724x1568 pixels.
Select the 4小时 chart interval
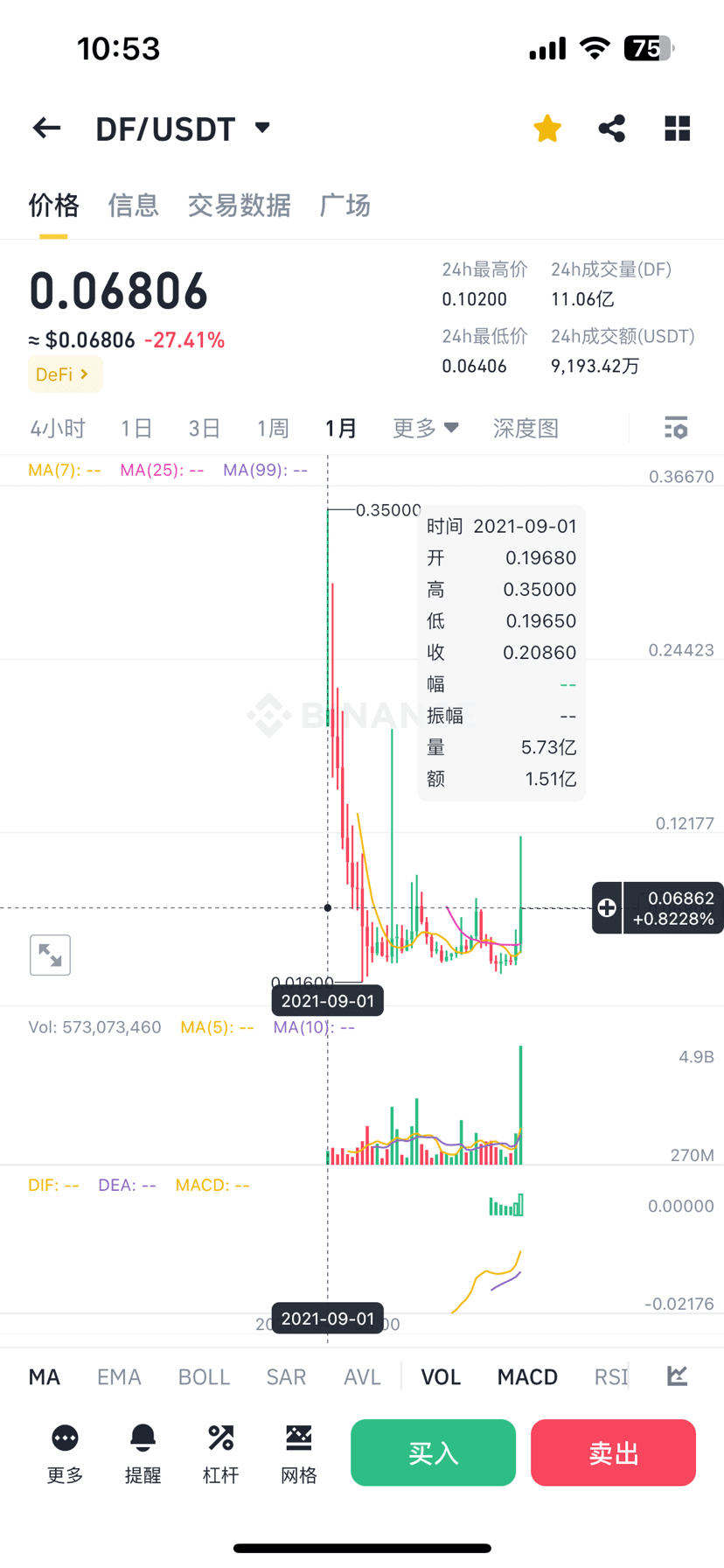[x=58, y=429]
